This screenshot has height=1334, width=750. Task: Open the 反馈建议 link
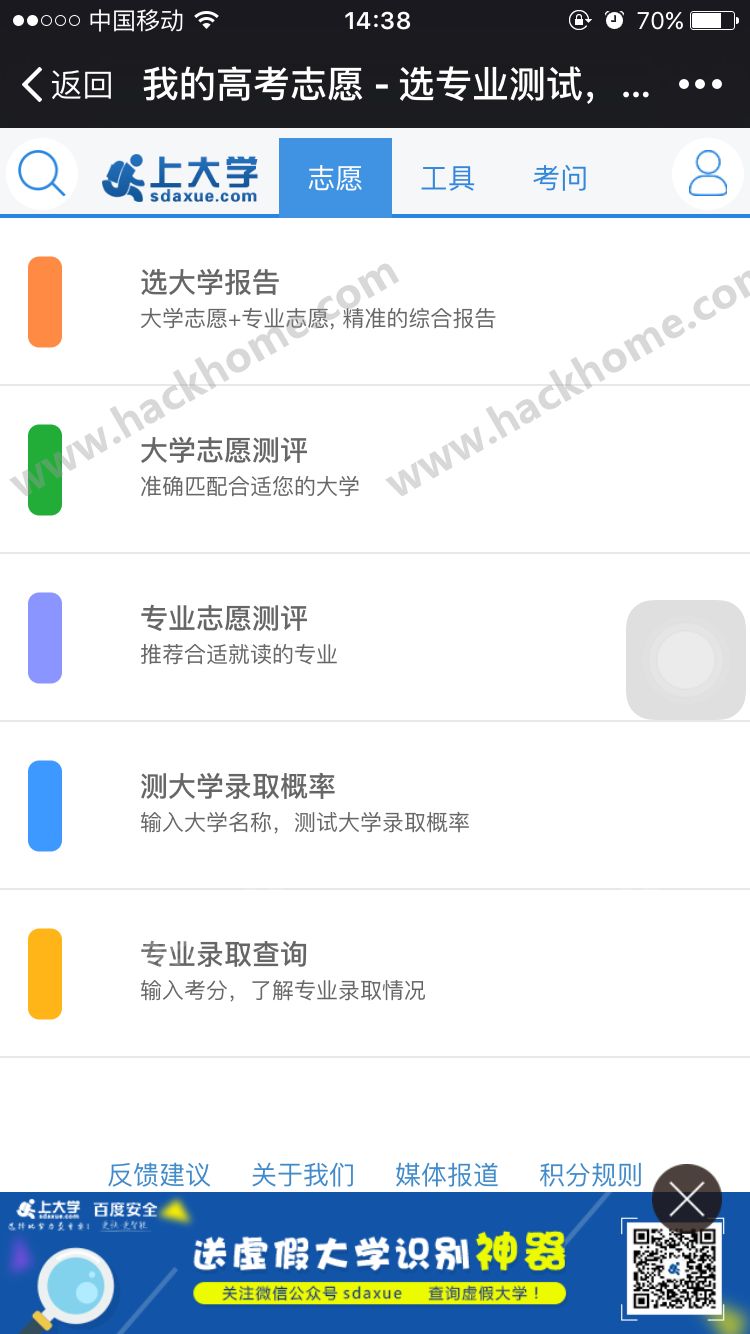(159, 1174)
